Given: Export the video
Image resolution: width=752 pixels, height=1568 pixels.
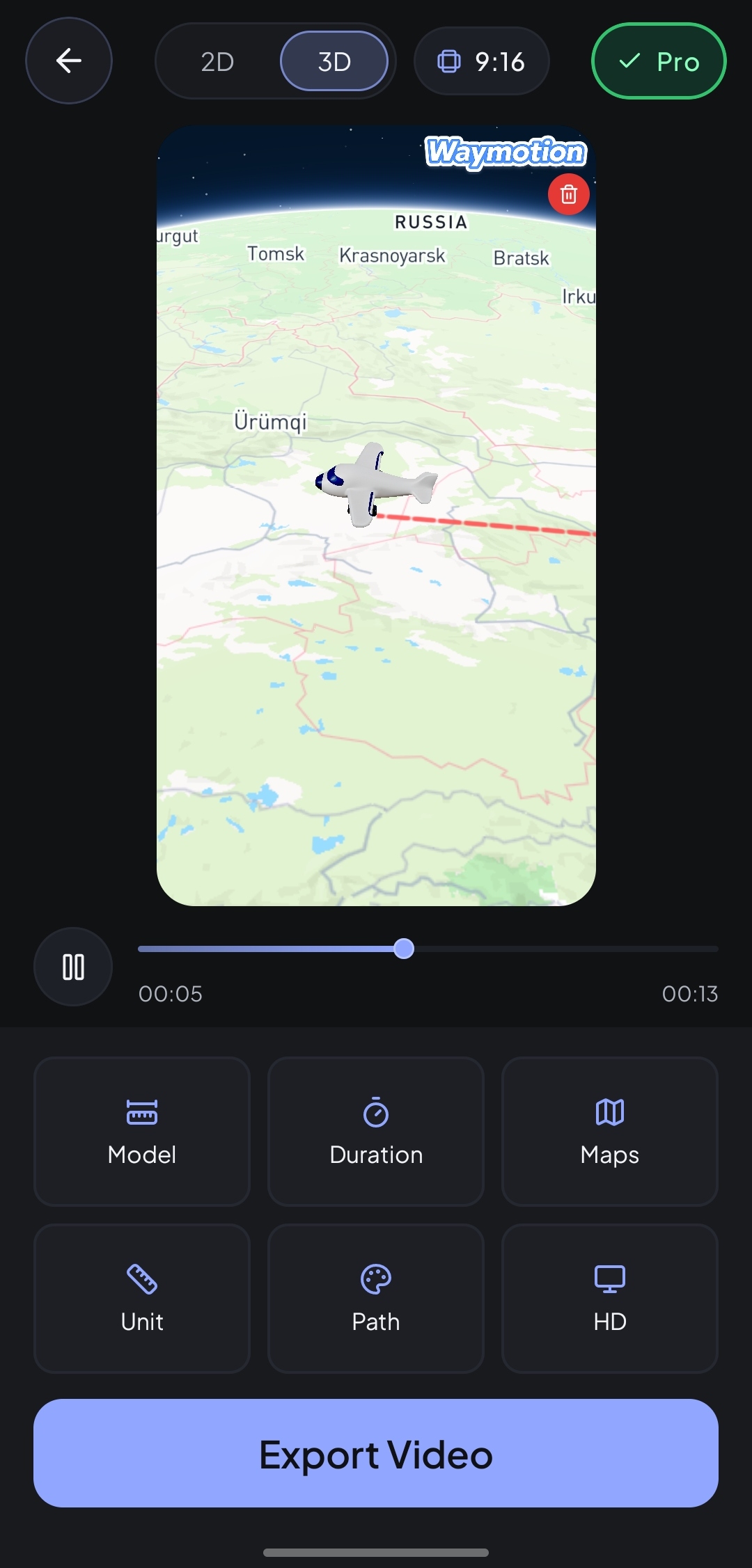Looking at the screenshot, I should (x=376, y=1453).
